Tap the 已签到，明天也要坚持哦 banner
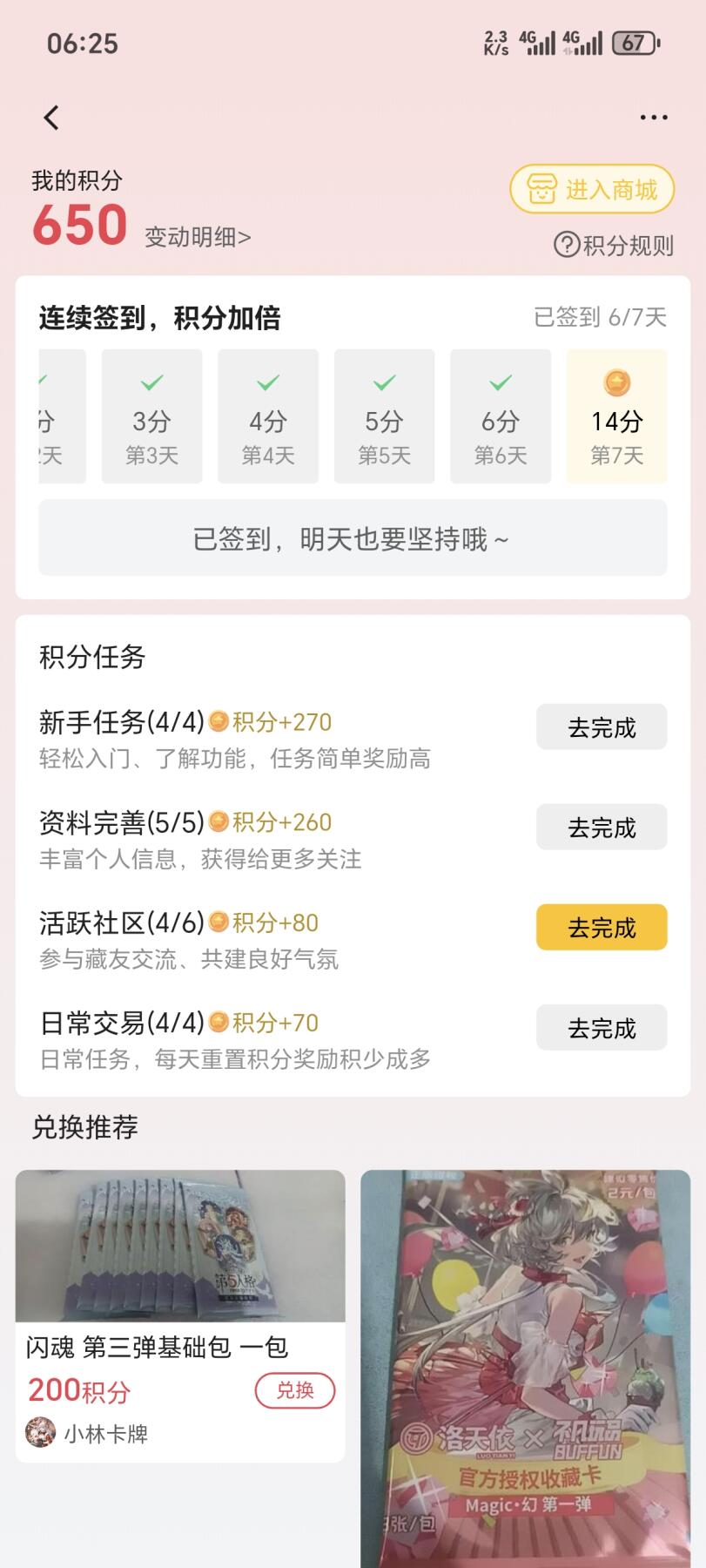This screenshot has width=706, height=1568. (353, 537)
